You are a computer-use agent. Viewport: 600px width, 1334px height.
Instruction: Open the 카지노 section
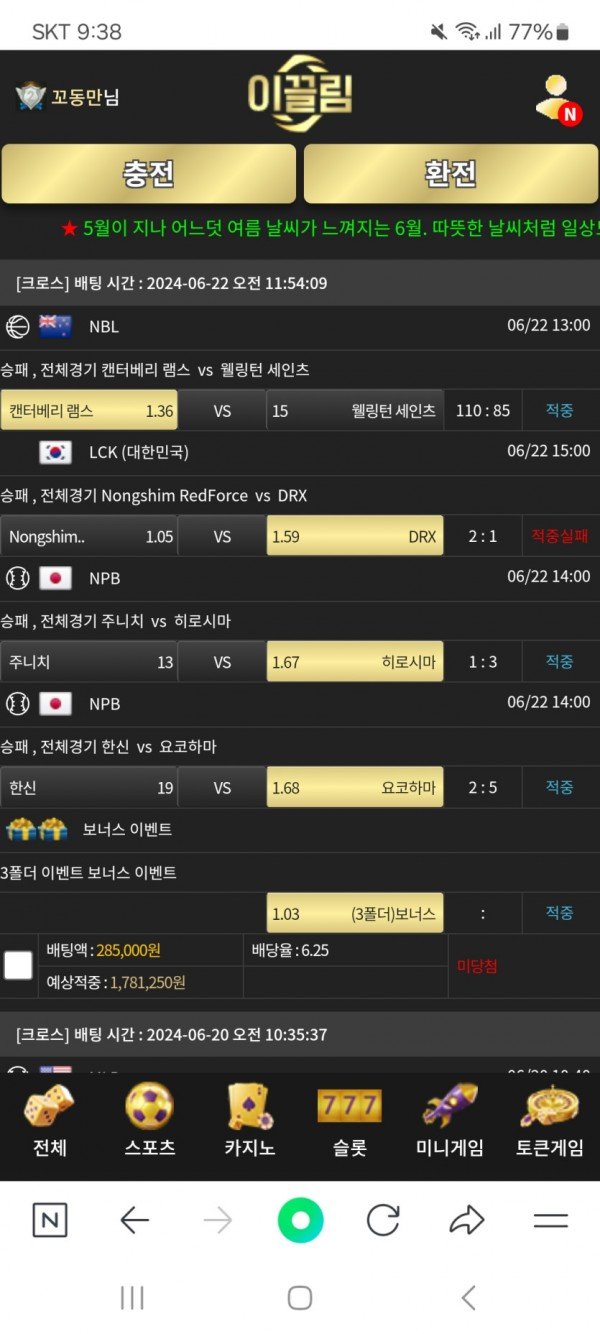pos(249,1122)
